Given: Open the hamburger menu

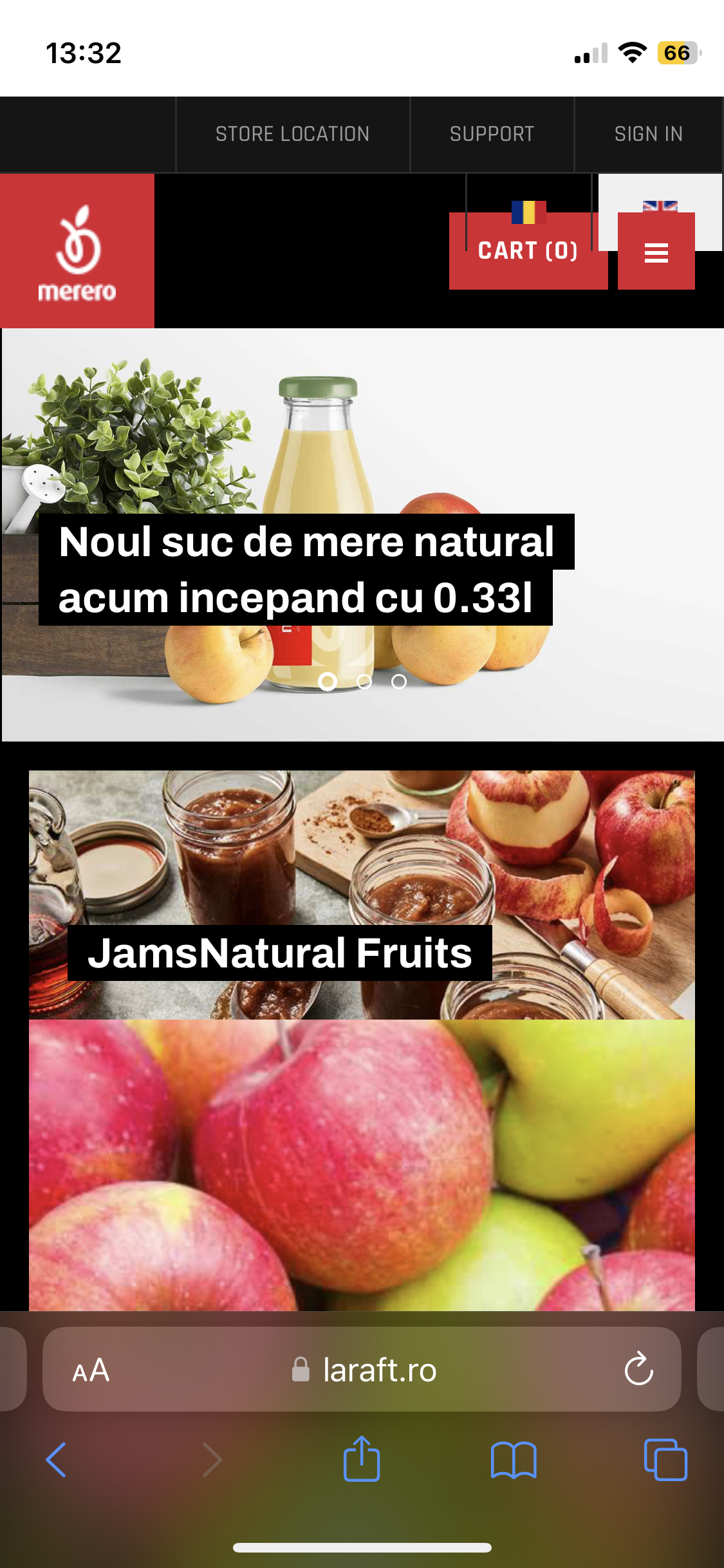Looking at the screenshot, I should [x=656, y=252].
